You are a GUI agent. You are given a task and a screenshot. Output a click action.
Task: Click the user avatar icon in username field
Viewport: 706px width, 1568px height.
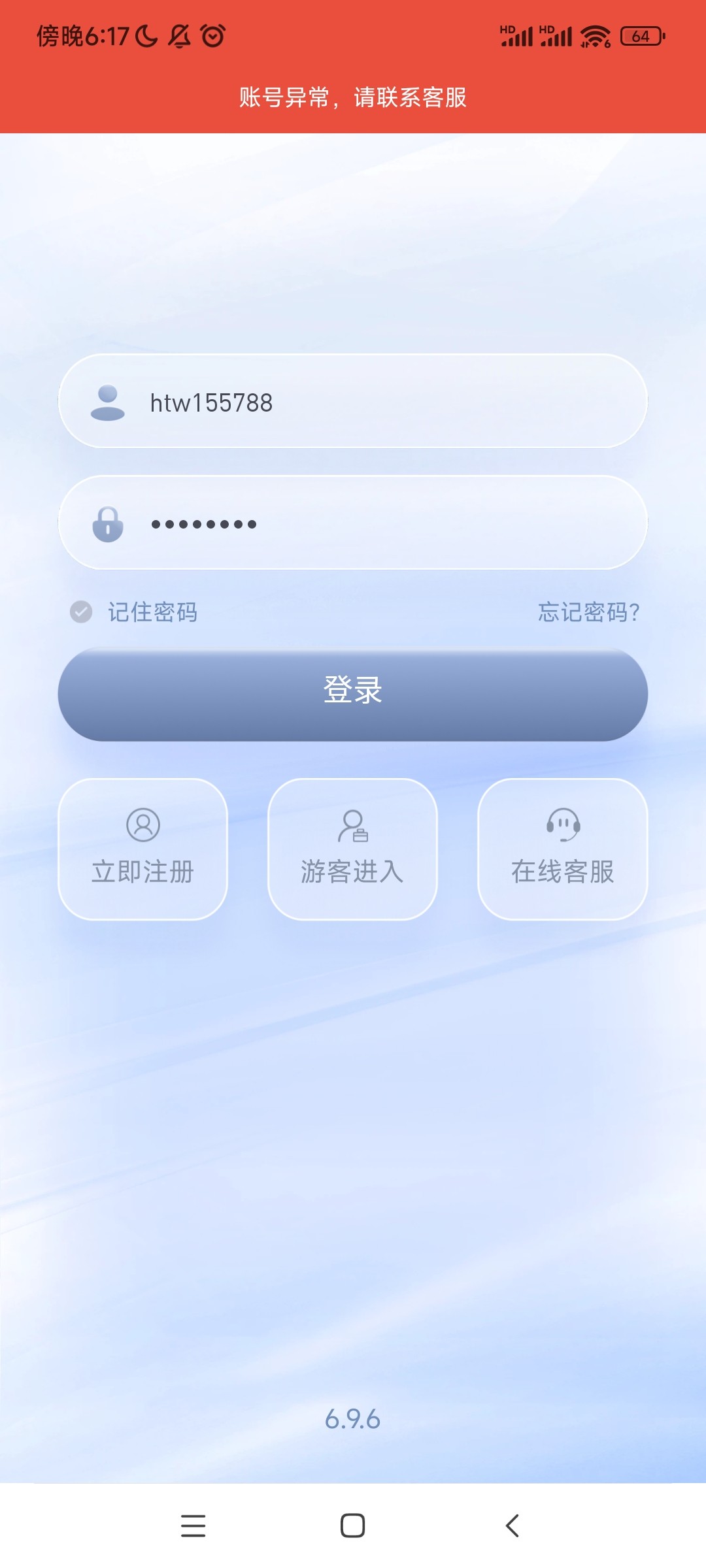(x=109, y=404)
